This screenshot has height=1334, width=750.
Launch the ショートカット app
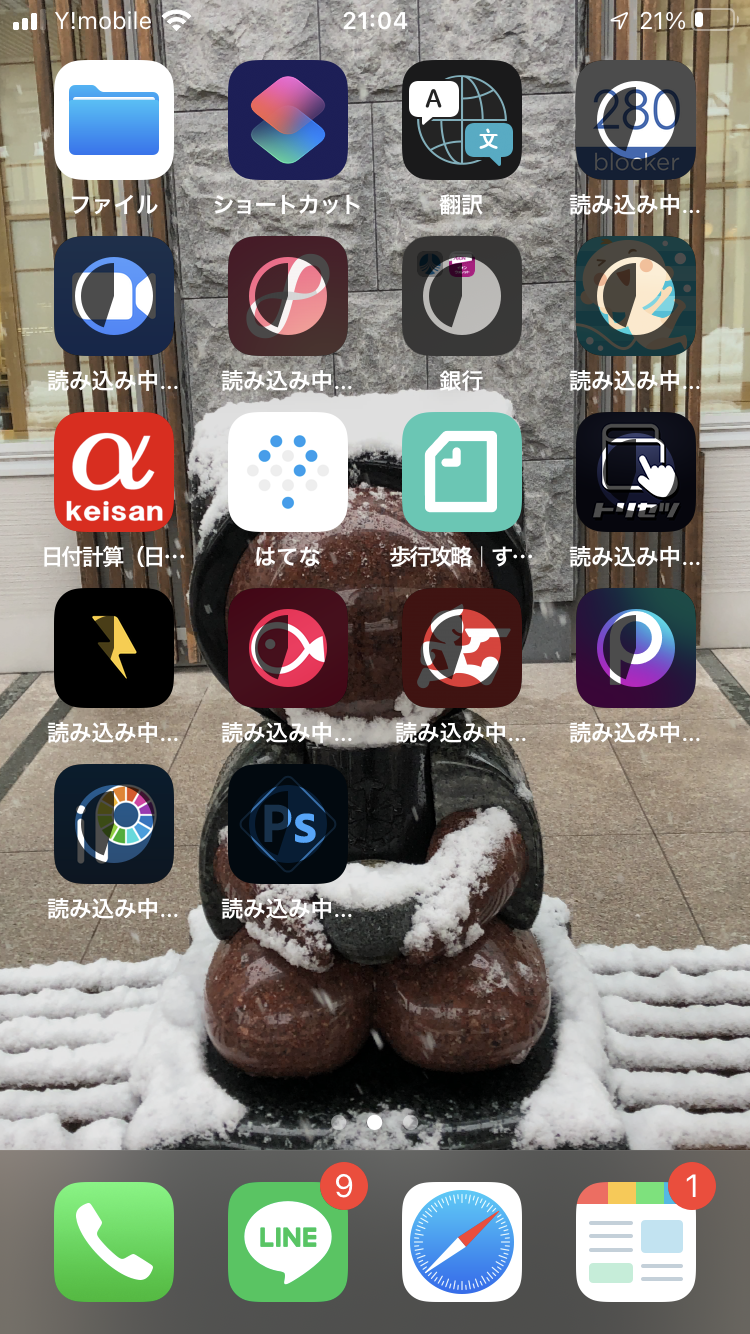click(x=288, y=120)
